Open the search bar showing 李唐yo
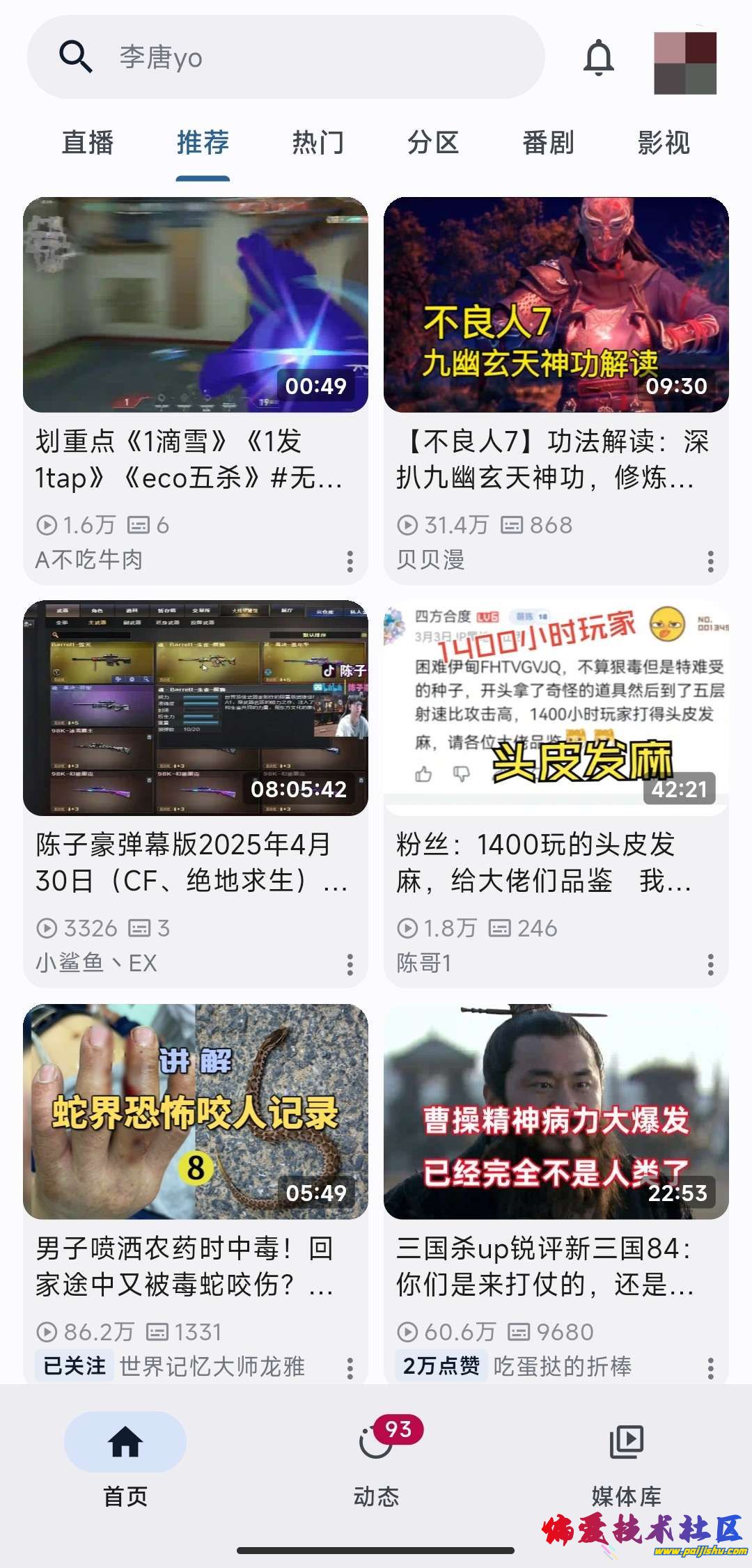The width and height of the screenshot is (752, 1568). pyautogui.click(x=285, y=57)
